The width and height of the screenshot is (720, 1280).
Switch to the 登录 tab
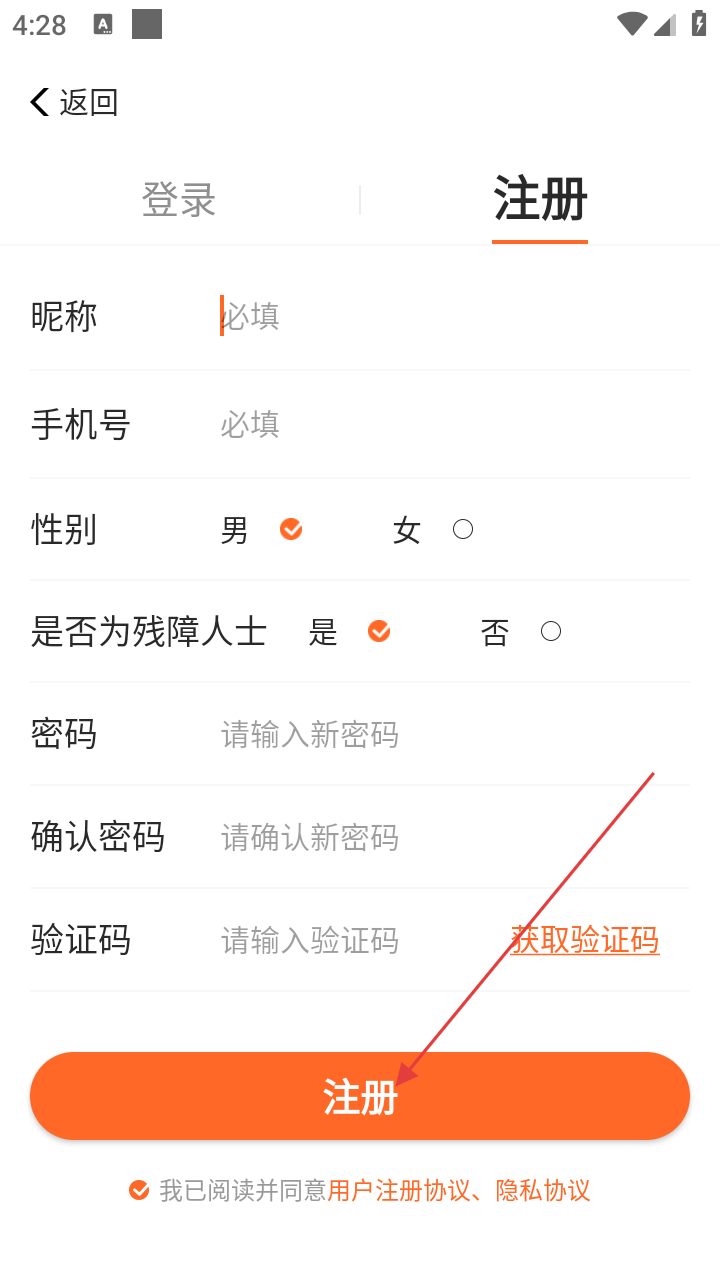pos(179,200)
